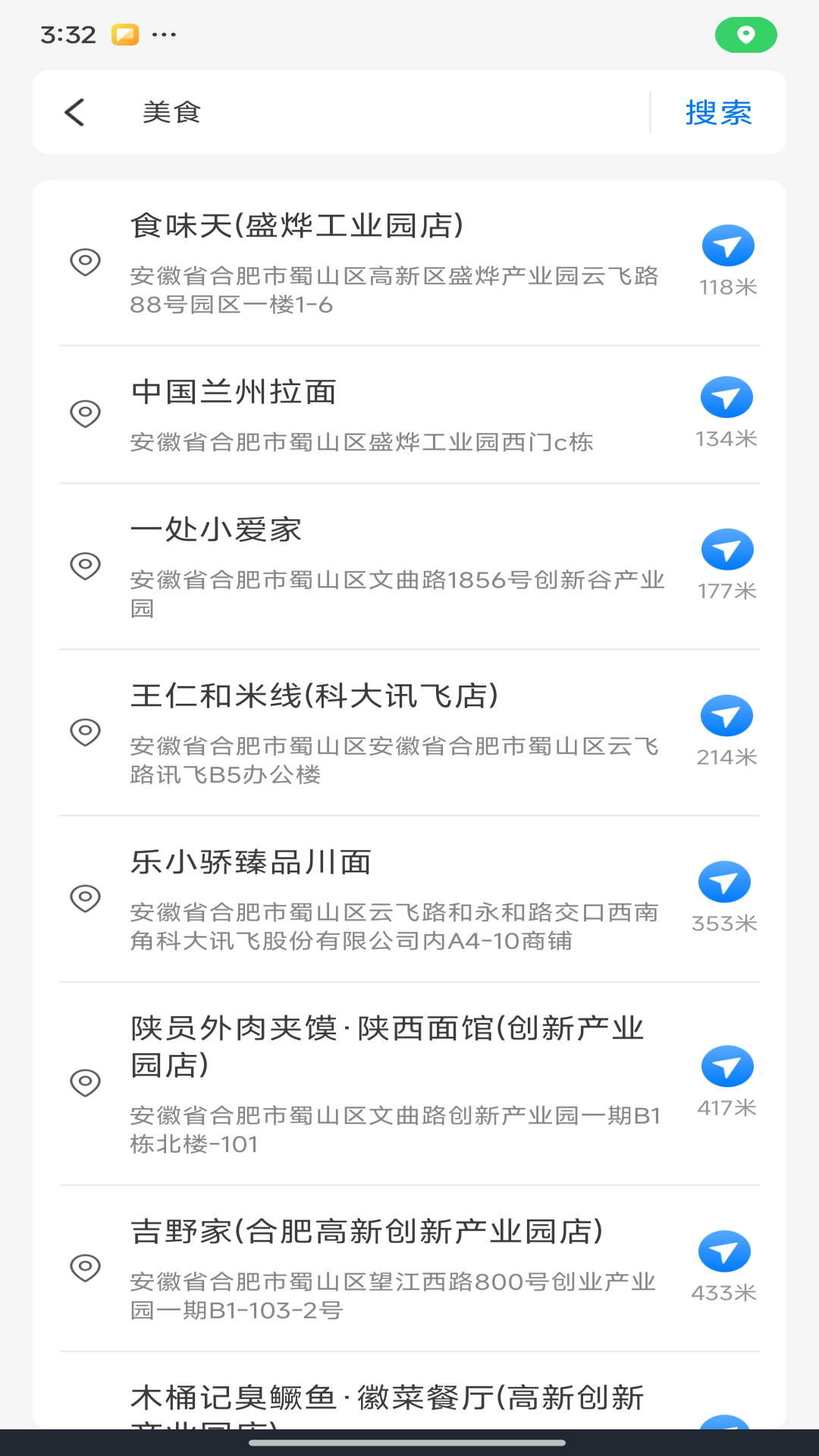Navigate to 食味天 118米 away
This screenshot has width=819, height=1456.
(x=727, y=246)
